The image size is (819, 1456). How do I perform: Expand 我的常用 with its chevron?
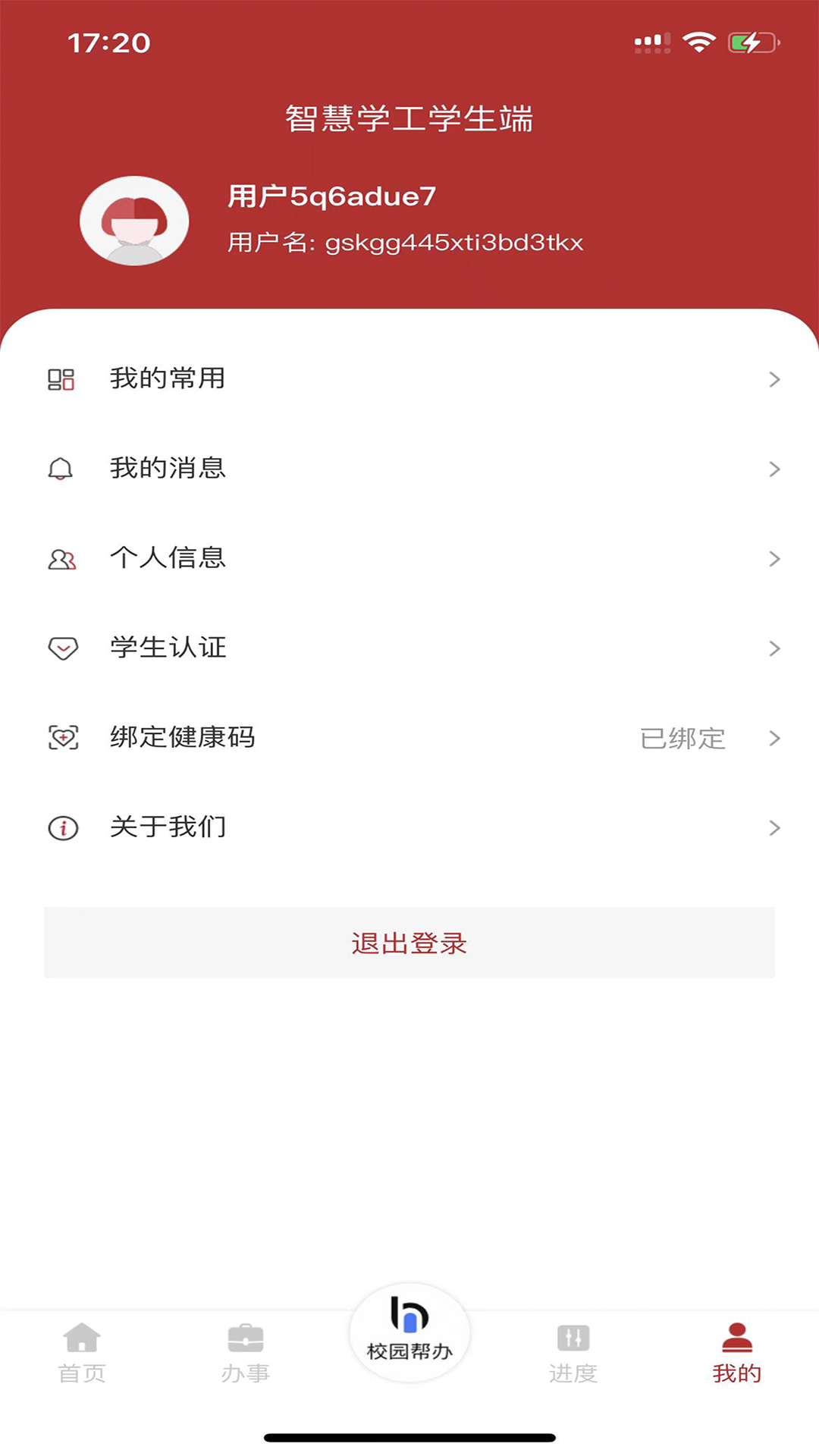click(774, 378)
